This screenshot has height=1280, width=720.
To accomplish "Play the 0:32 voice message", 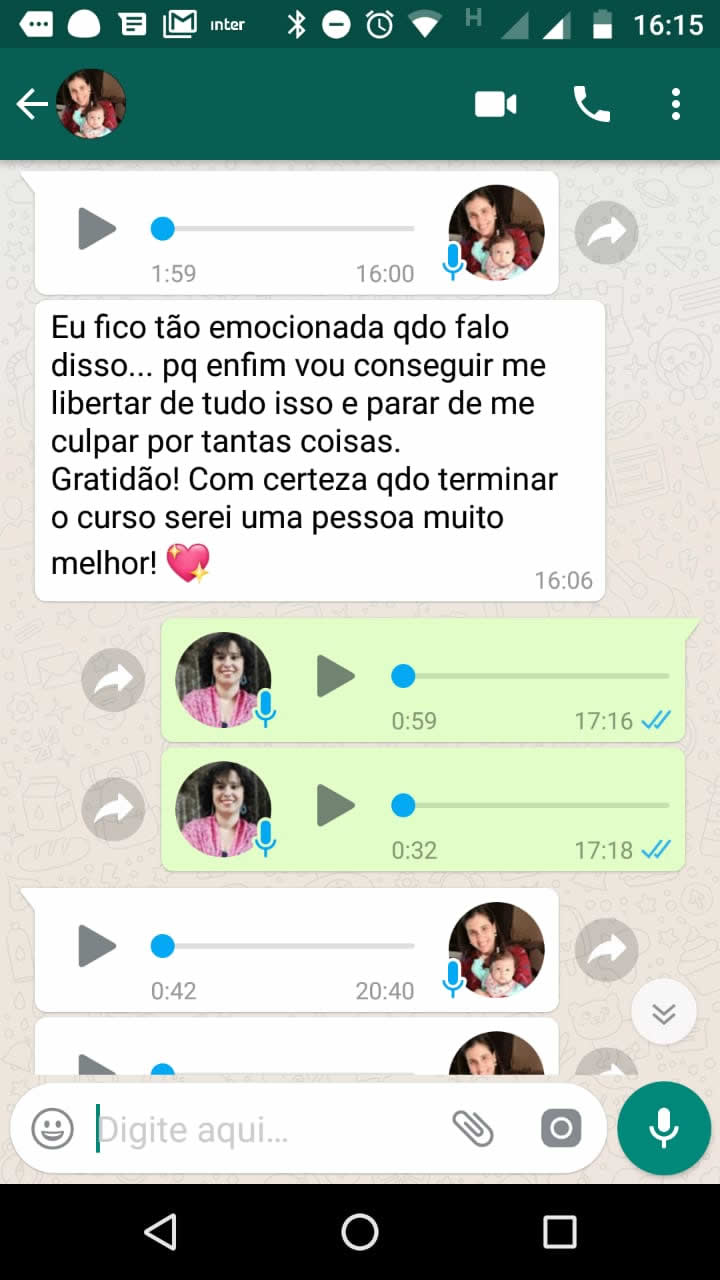I will point(336,805).
